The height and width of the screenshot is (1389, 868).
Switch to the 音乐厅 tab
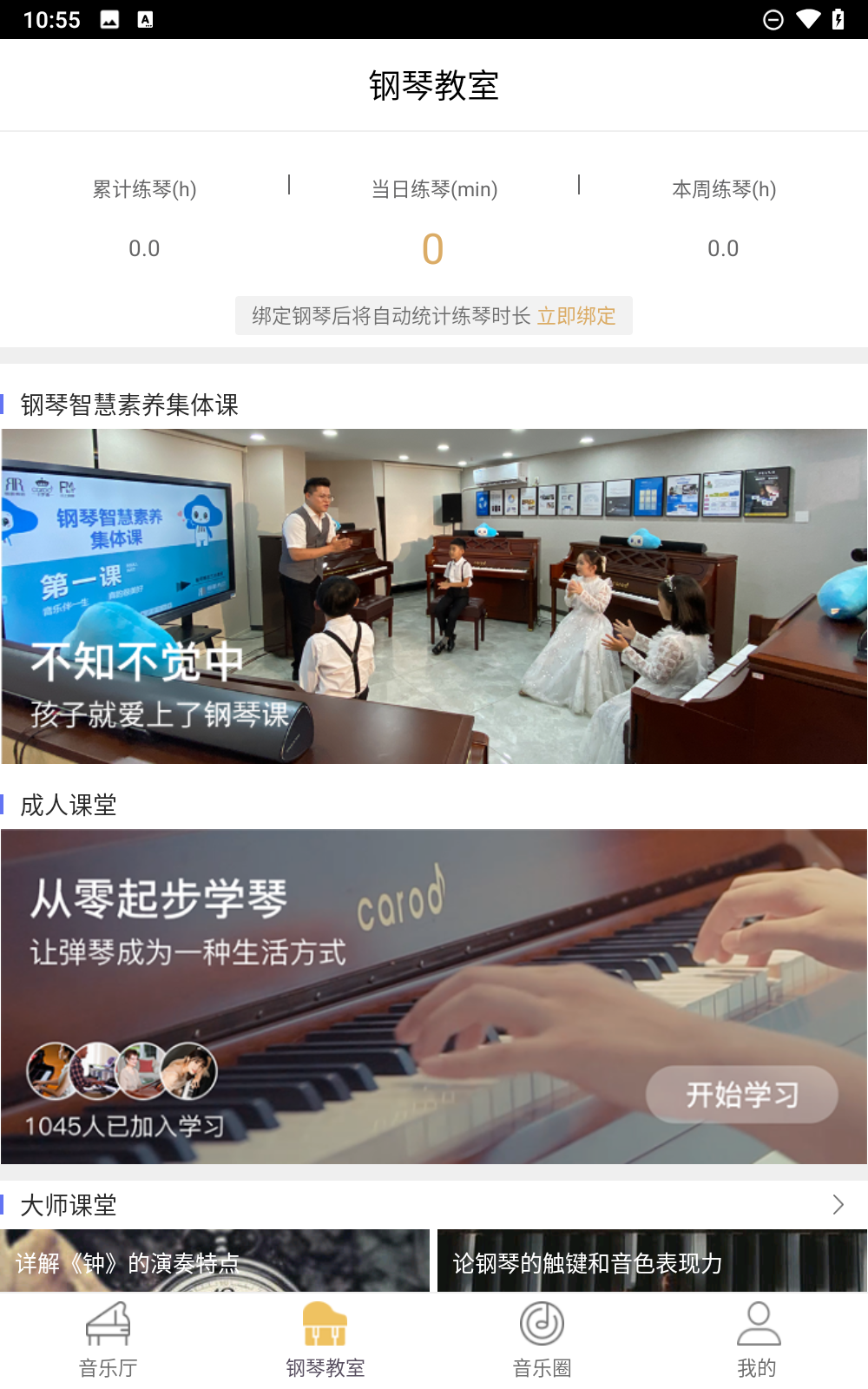(x=108, y=1340)
